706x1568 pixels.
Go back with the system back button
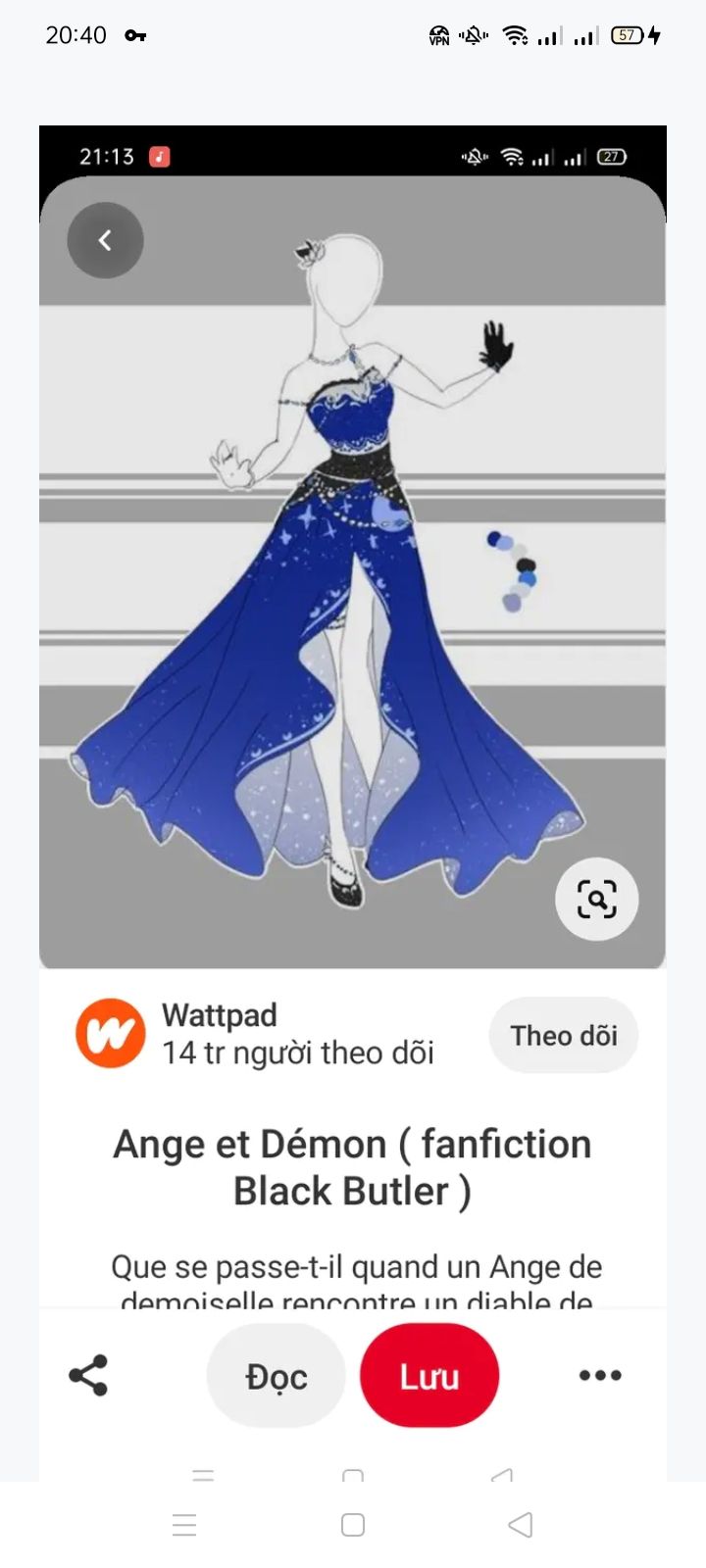521,1525
